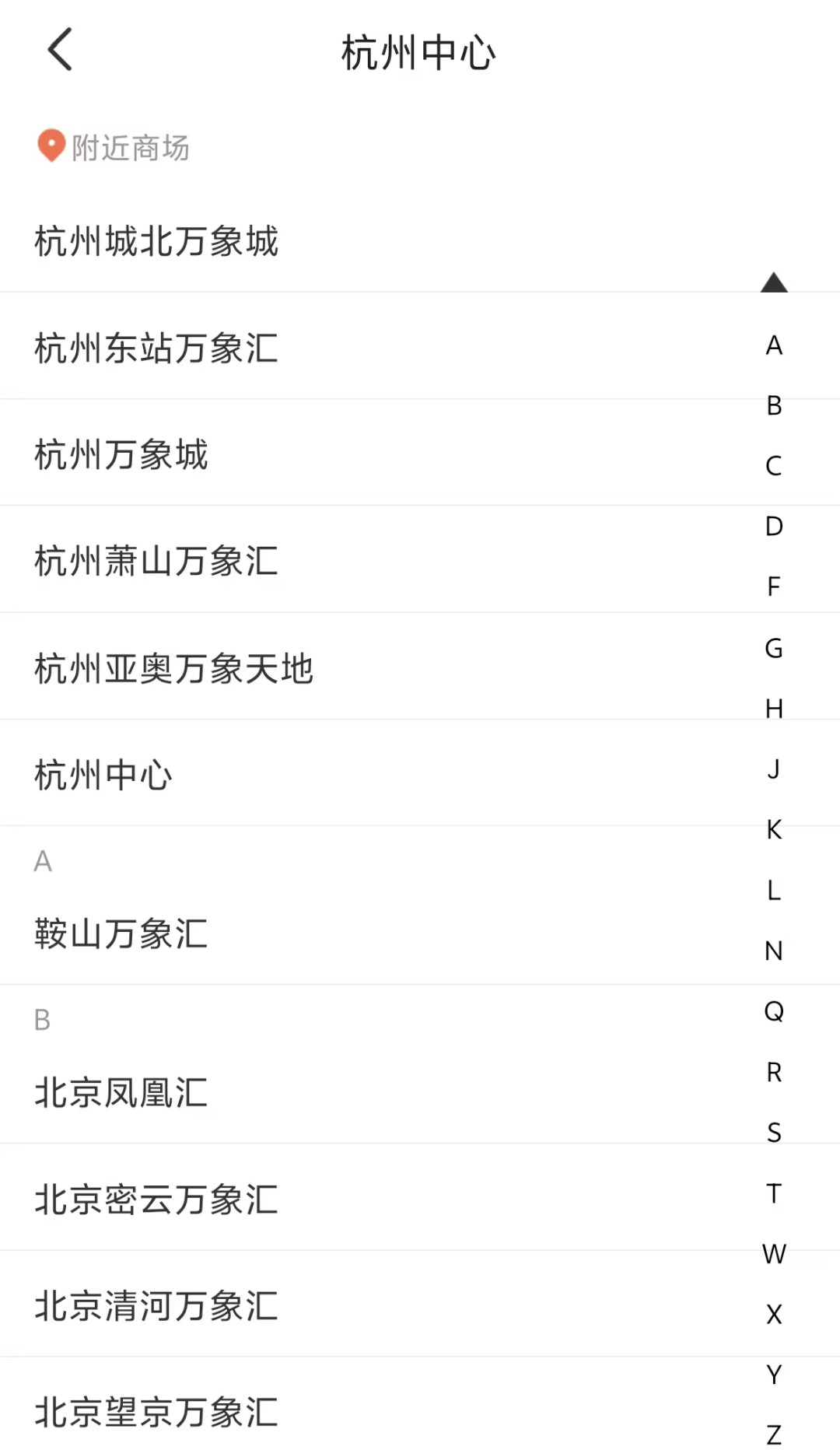
Task: Jump to letter Z in the index
Action: (774, 1434)
